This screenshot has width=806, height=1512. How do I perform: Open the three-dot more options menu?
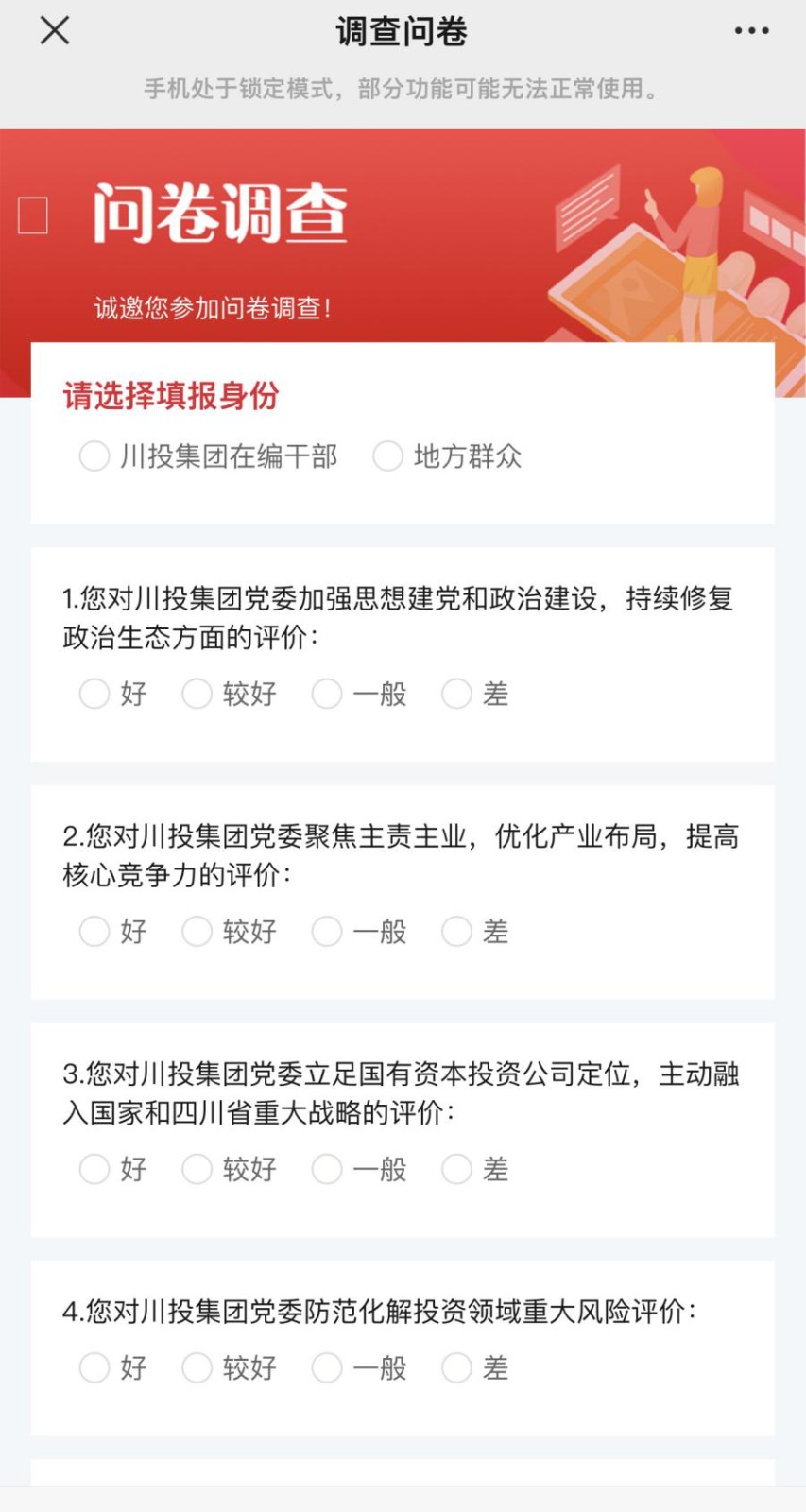[x=751, y=31]
